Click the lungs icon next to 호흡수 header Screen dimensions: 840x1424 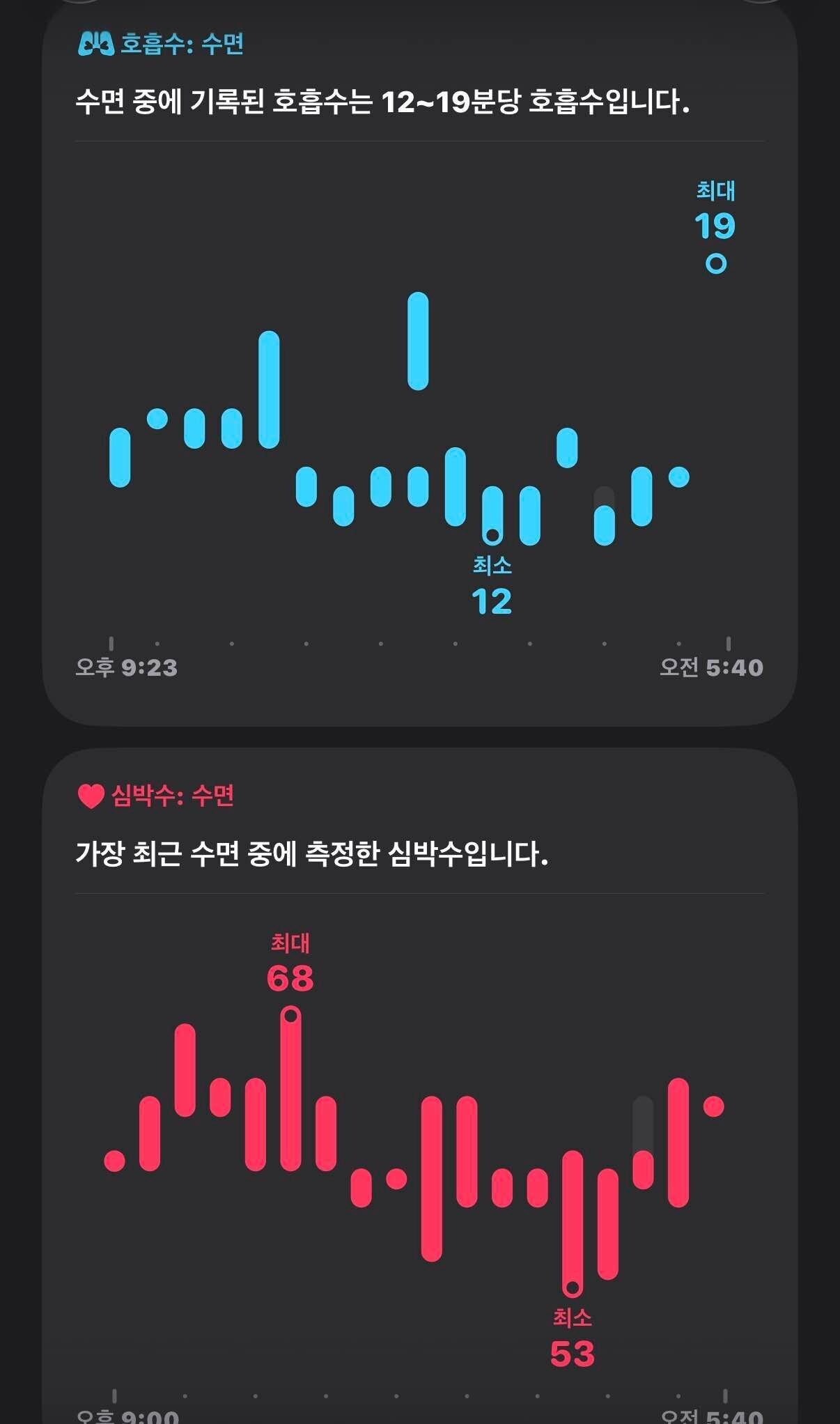tap(93, 43)
